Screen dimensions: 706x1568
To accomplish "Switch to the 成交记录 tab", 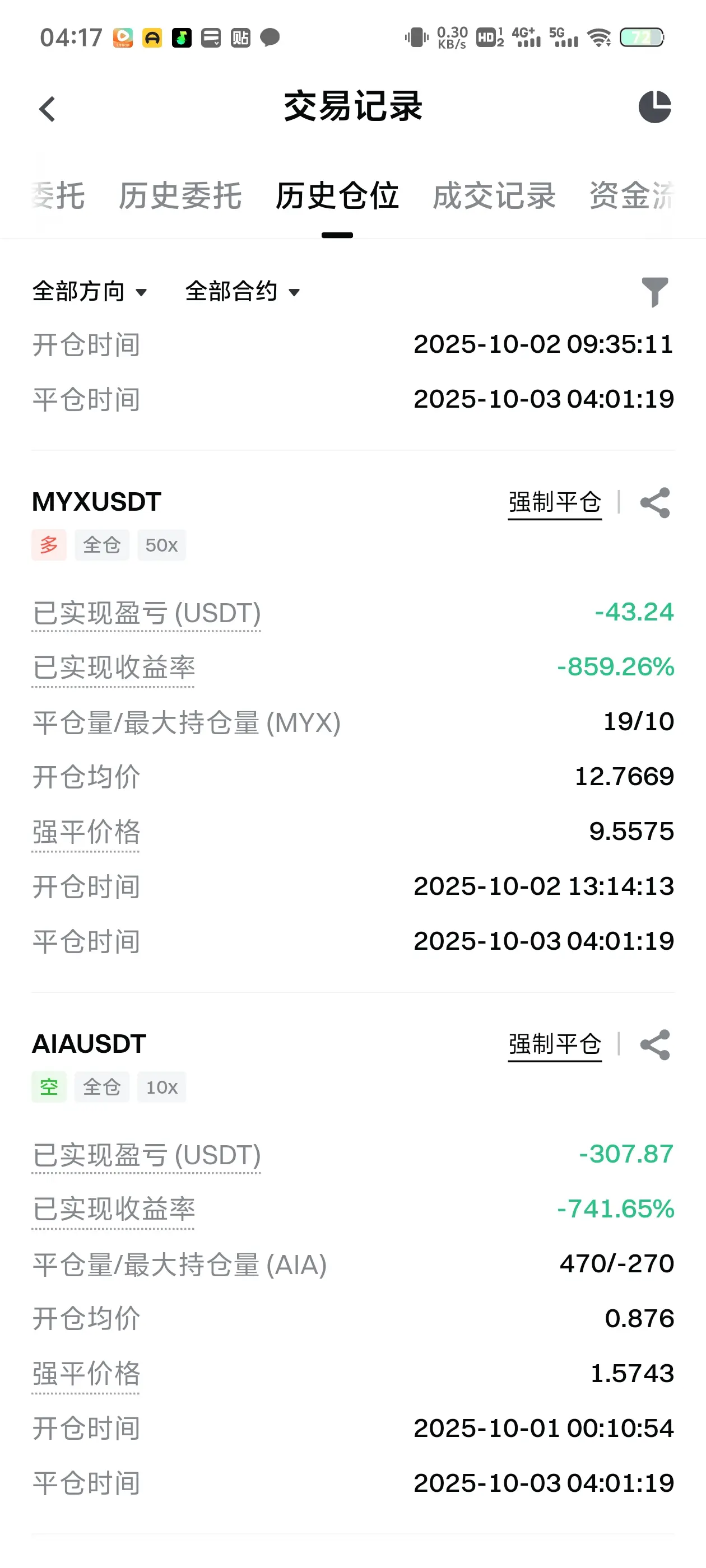I will tap(494, 196).
